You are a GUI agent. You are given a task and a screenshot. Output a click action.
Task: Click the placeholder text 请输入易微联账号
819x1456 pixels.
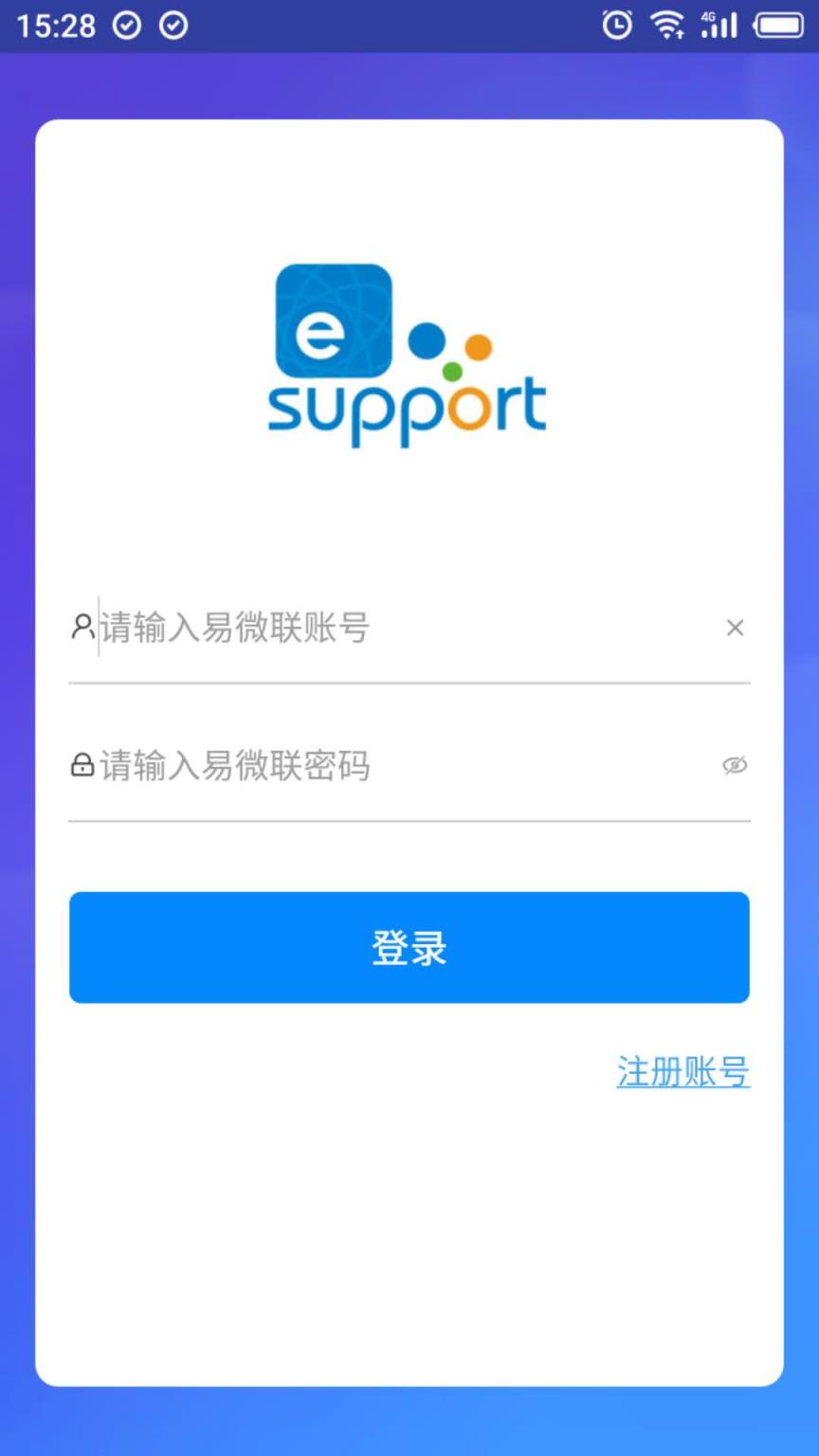click(x=235, y=628)
